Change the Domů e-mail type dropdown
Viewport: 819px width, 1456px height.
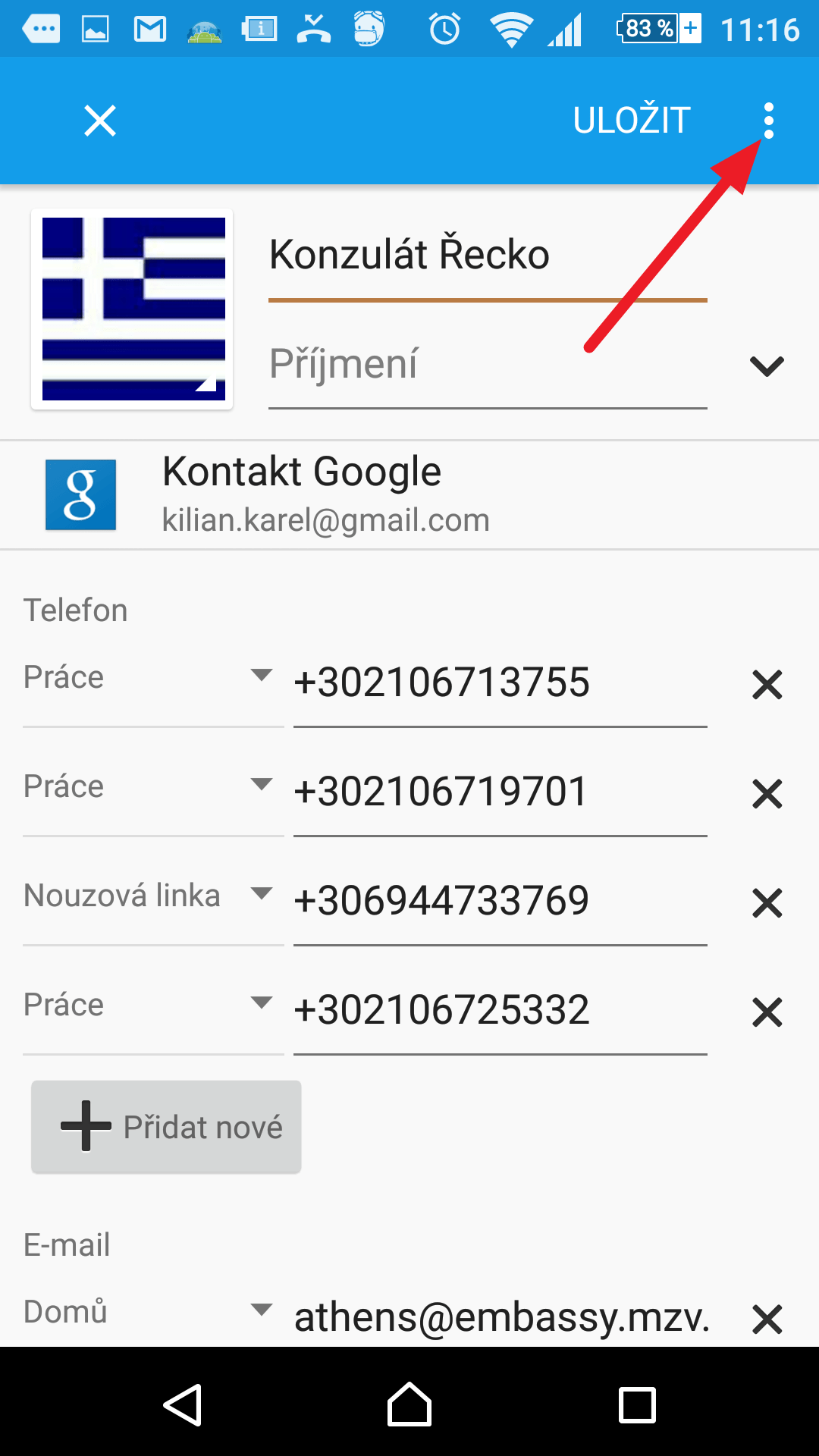(x=153, y=1312)
